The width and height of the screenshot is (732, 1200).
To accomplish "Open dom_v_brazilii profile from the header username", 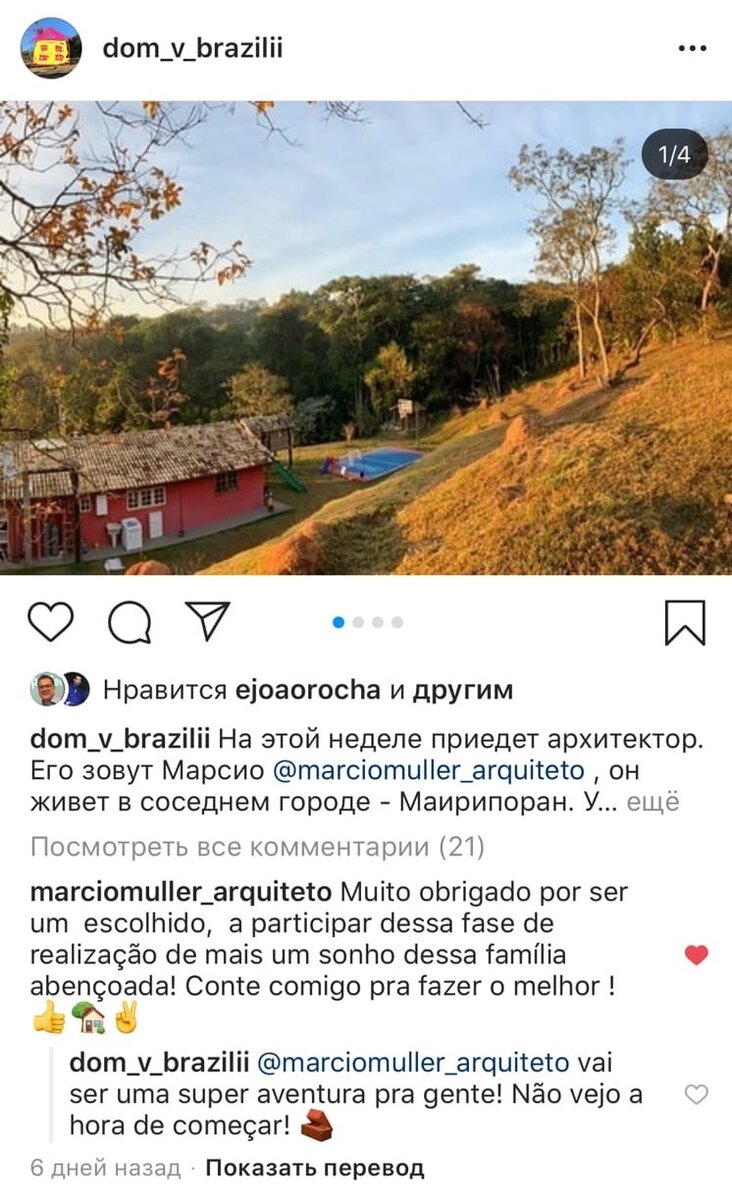I will [192, 48].
